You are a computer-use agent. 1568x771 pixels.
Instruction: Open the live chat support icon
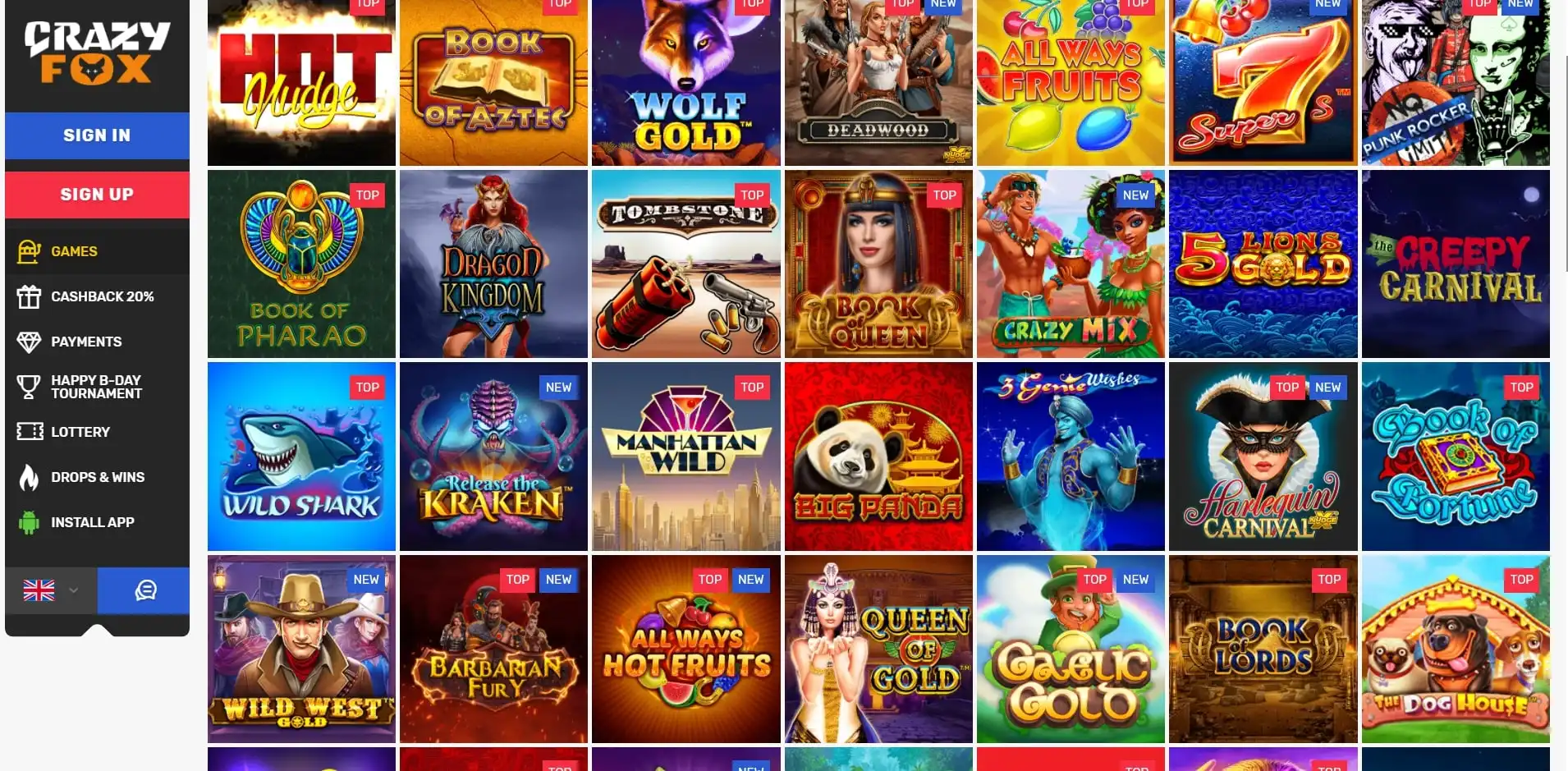(144, 590)
